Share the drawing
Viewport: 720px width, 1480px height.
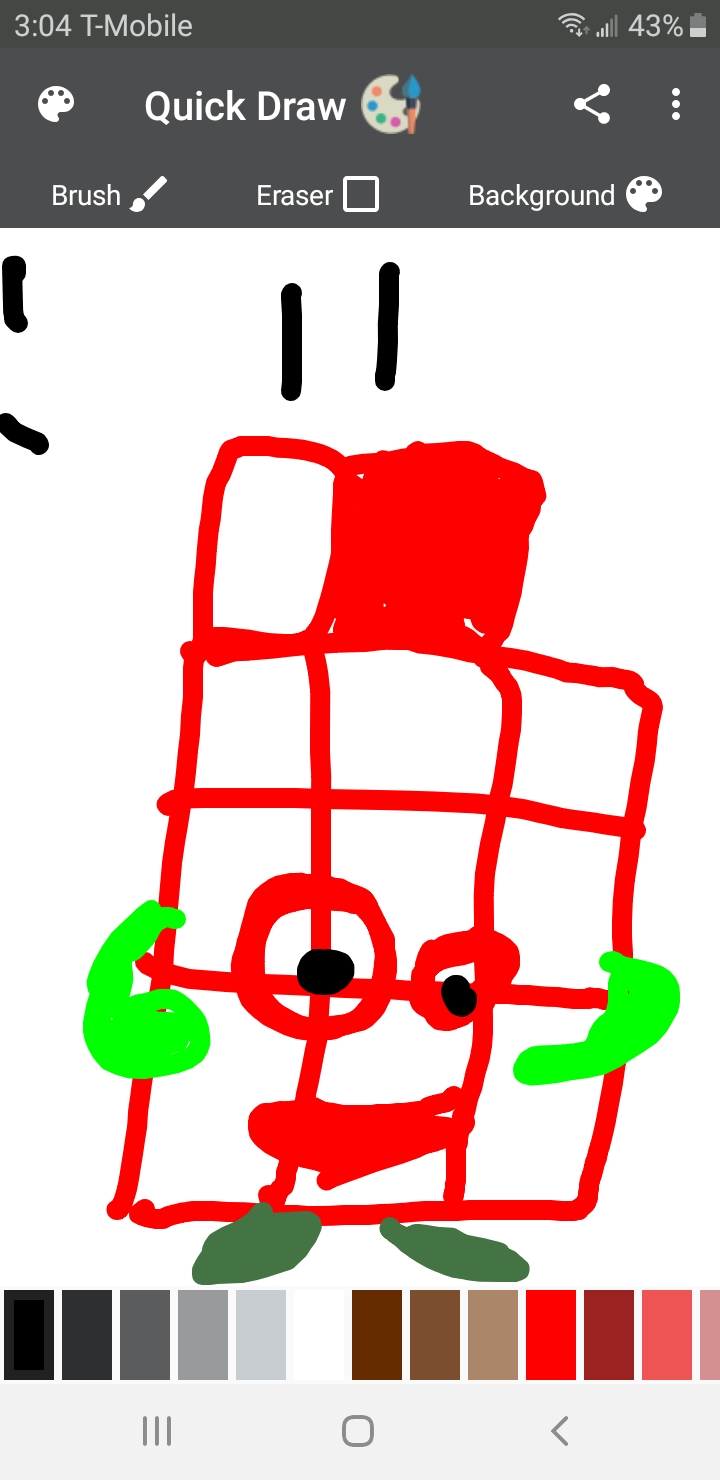592,105
